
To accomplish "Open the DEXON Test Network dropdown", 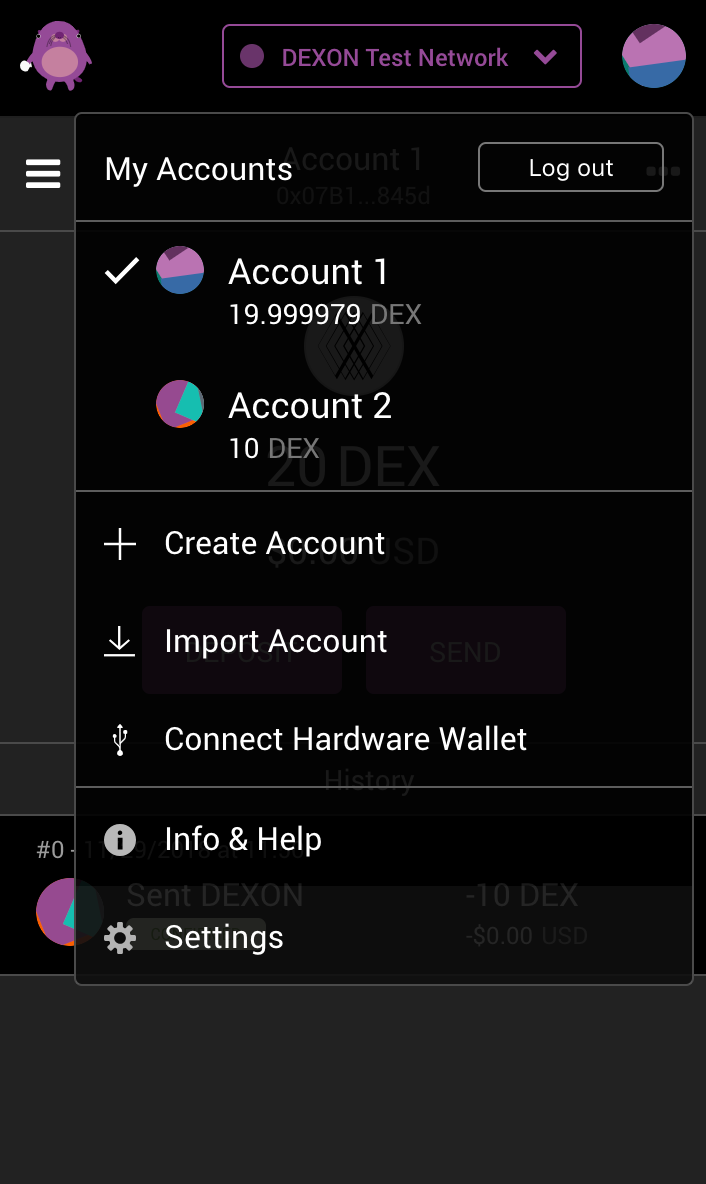I will tap(401, 57).
